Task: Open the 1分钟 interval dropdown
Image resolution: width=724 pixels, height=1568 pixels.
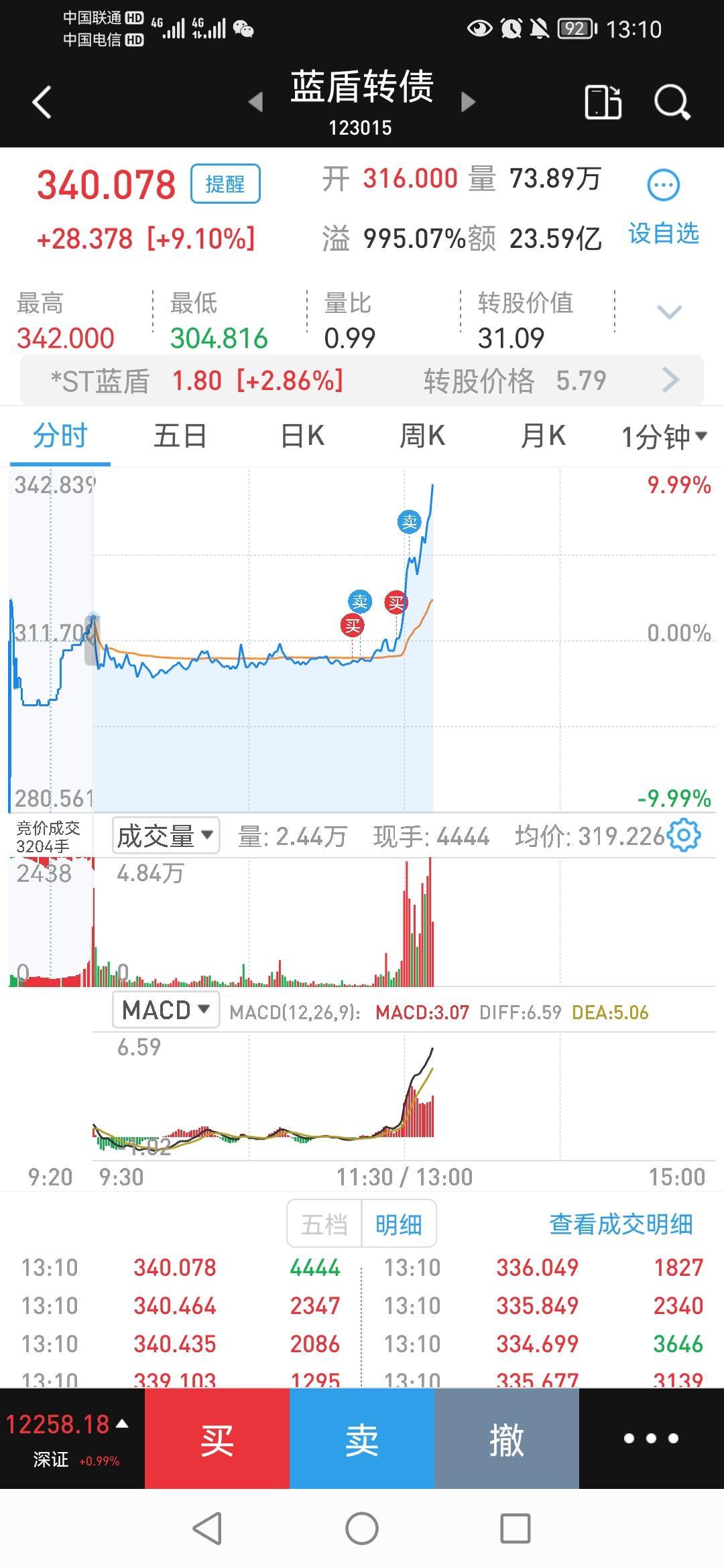Action: 664,437
